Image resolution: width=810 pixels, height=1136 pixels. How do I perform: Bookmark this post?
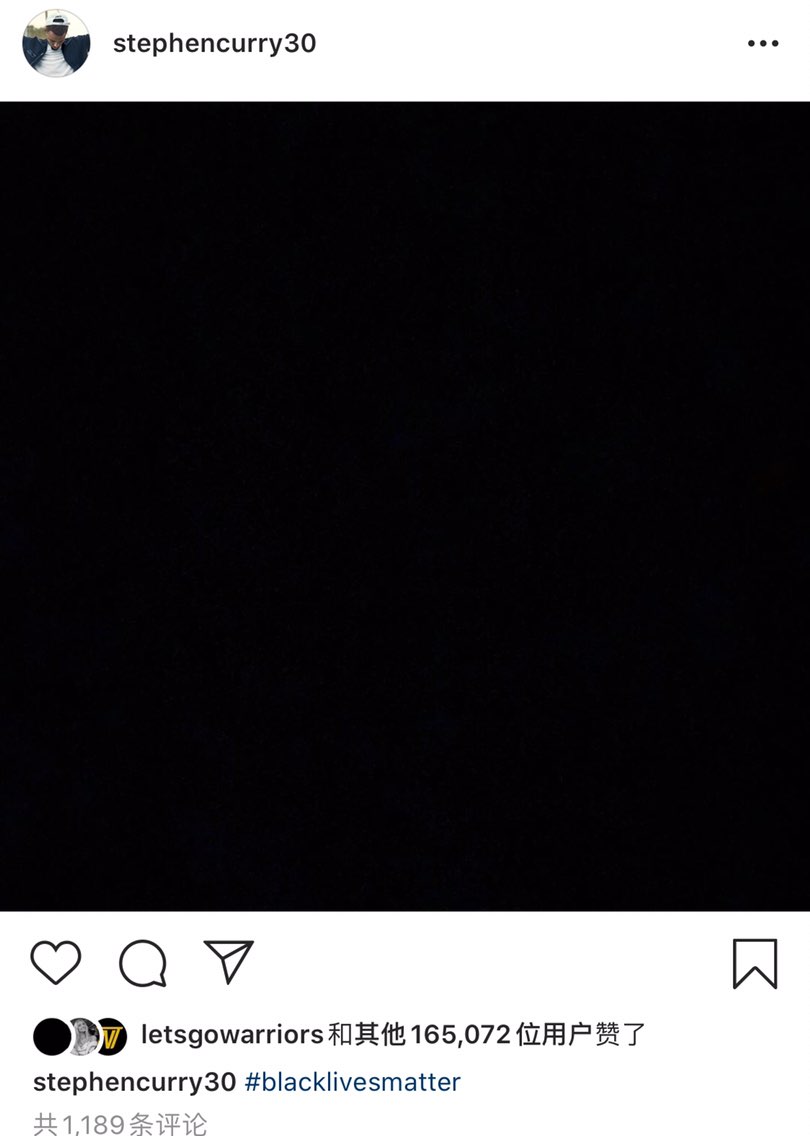pyautogui.click(x=755, y=963)
